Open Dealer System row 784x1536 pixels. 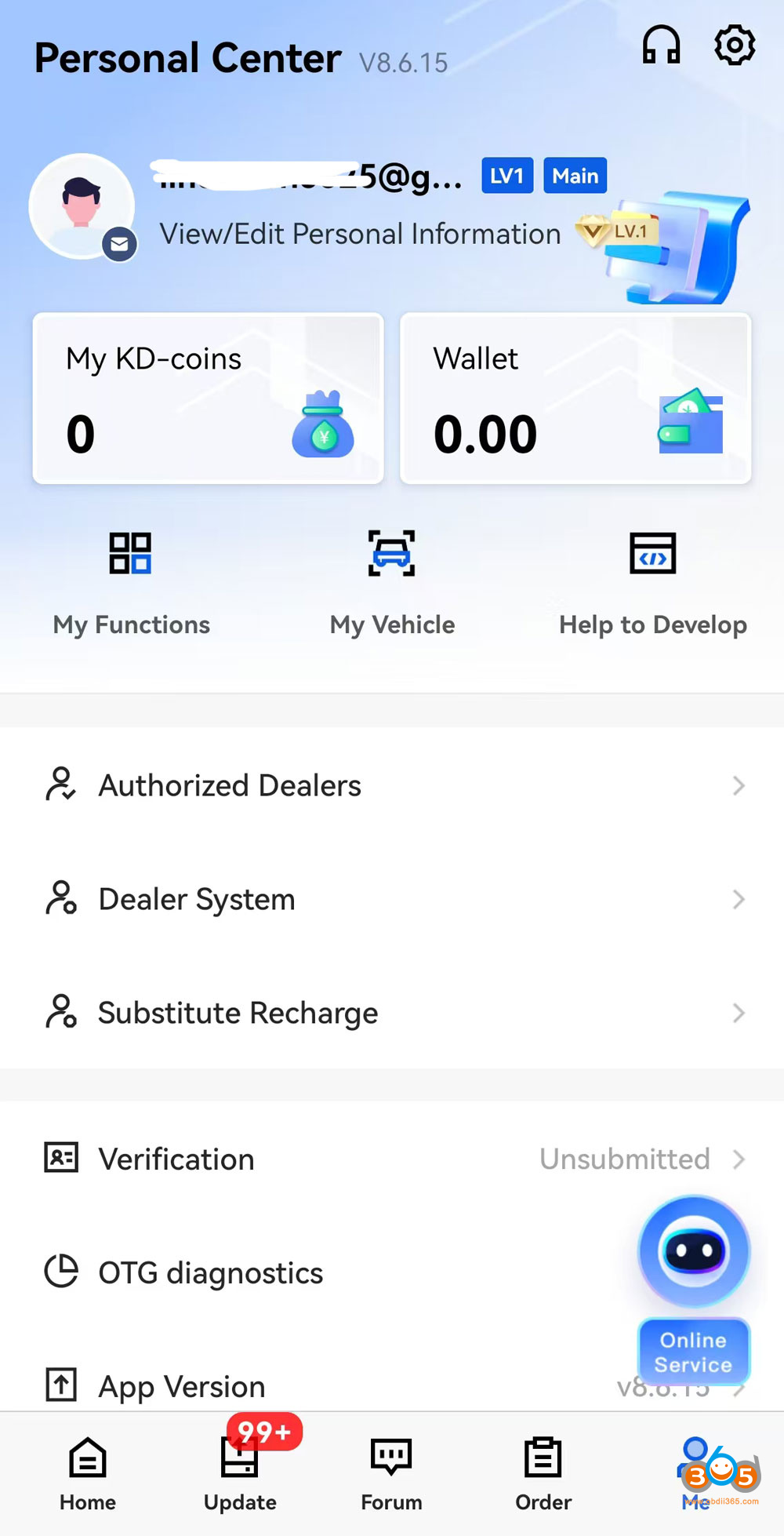coord(392,899)
